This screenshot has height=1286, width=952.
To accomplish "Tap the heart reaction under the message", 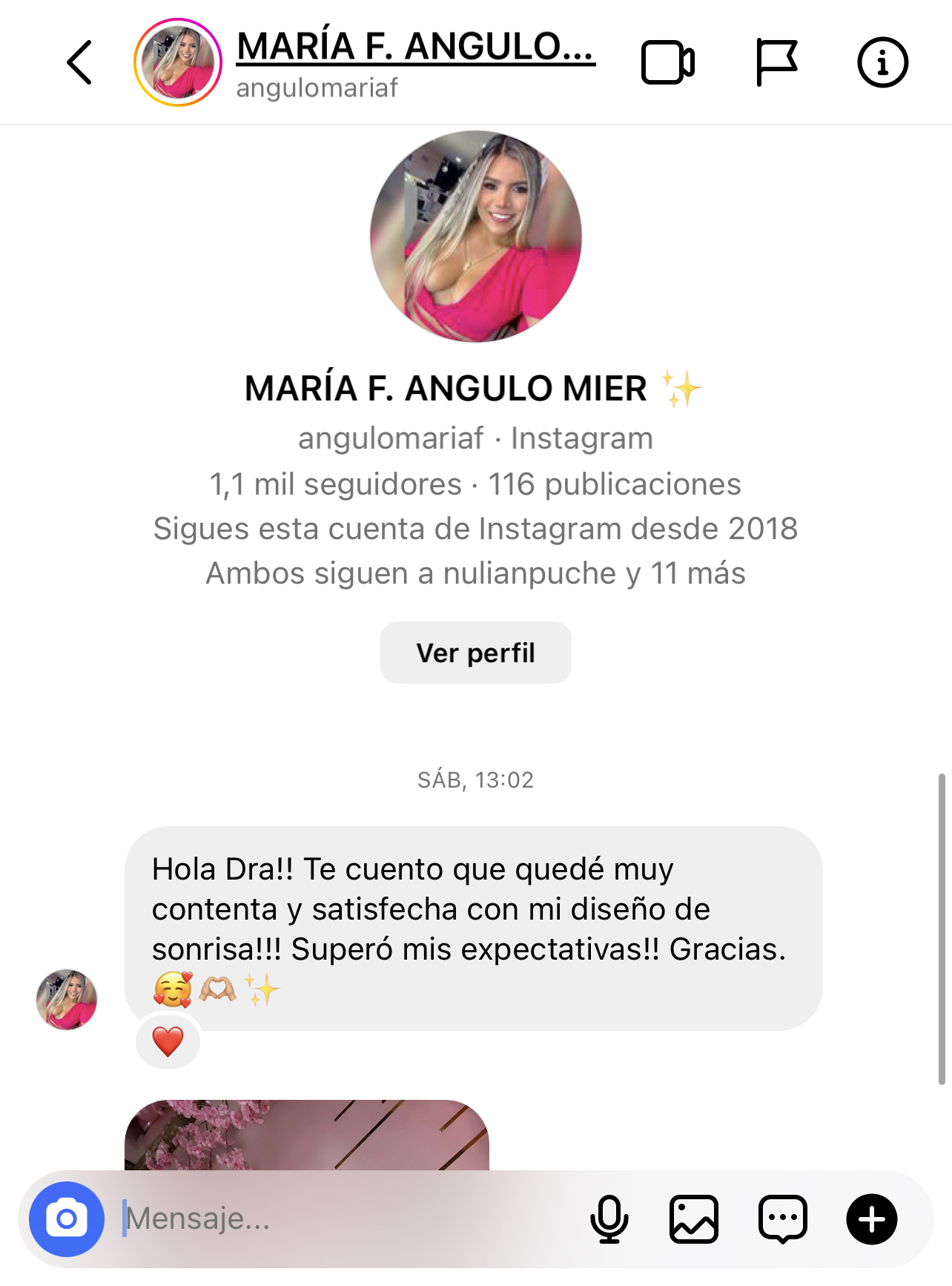I will tap(168, 1041).
